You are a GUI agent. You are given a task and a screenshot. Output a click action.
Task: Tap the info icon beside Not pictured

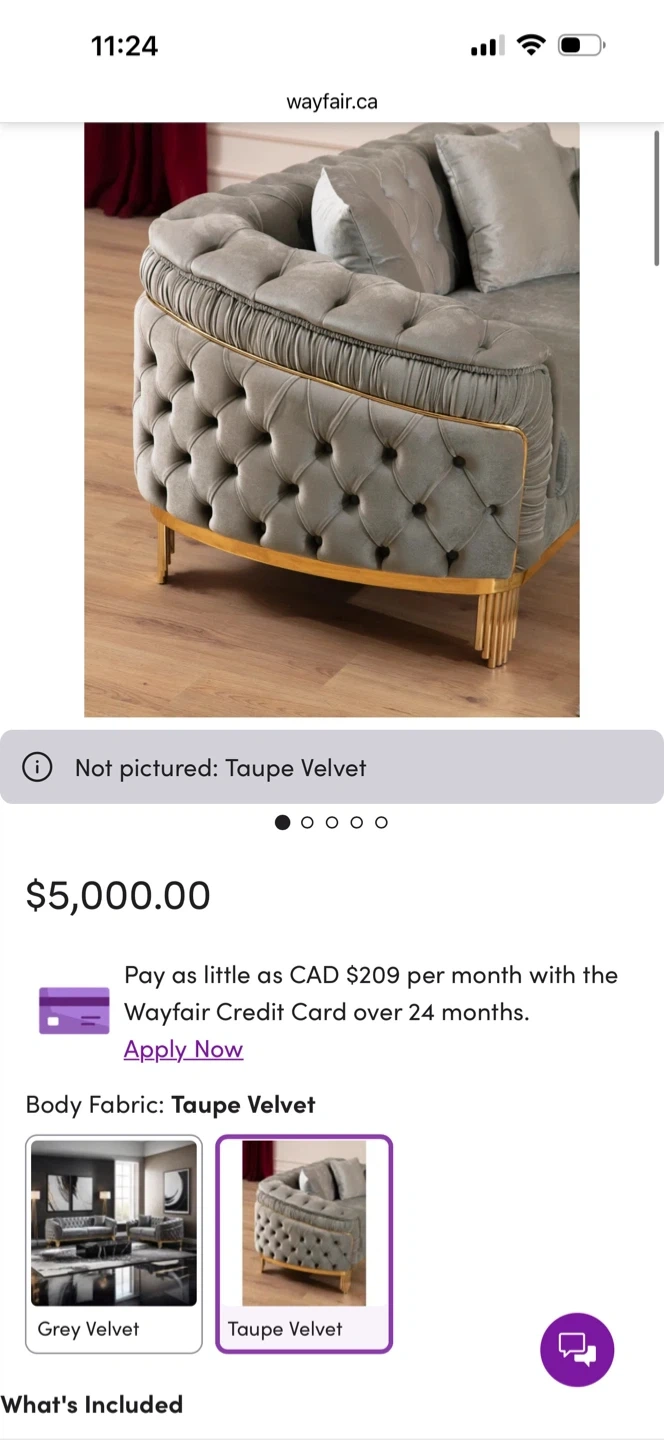tap(37, 768)
